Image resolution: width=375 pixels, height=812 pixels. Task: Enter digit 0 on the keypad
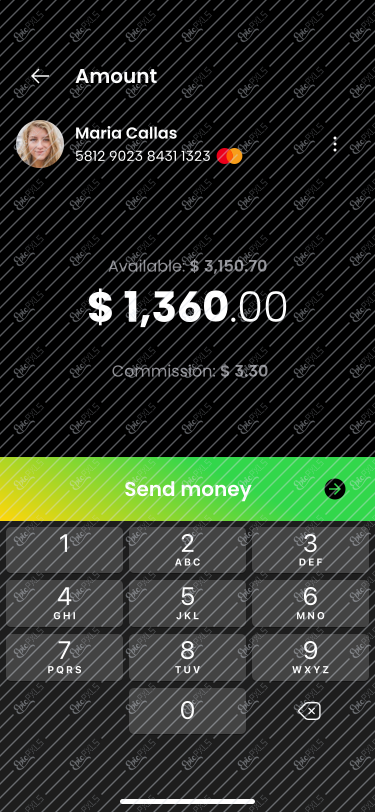[x=188, y=711]
